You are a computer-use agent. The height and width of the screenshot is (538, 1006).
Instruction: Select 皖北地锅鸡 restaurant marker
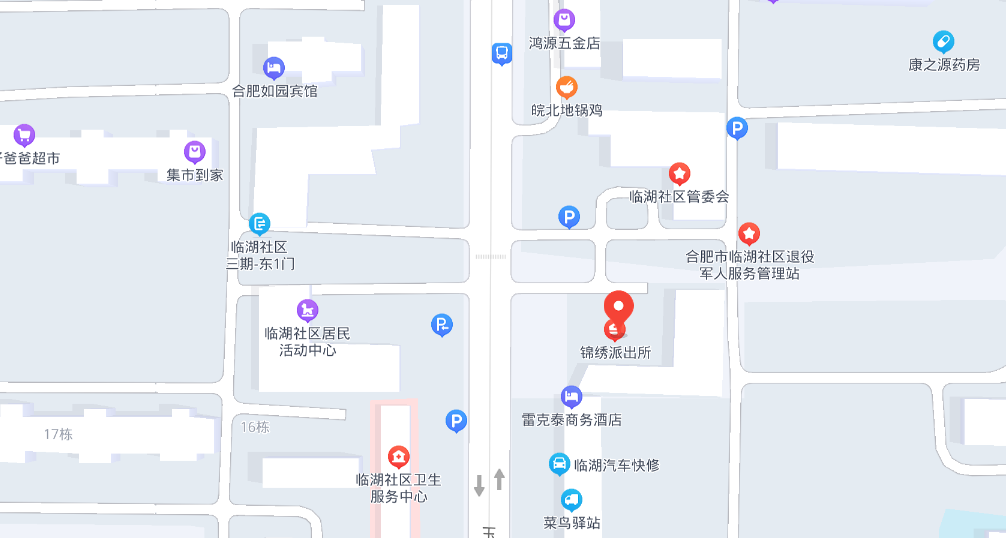coord(566,87)
